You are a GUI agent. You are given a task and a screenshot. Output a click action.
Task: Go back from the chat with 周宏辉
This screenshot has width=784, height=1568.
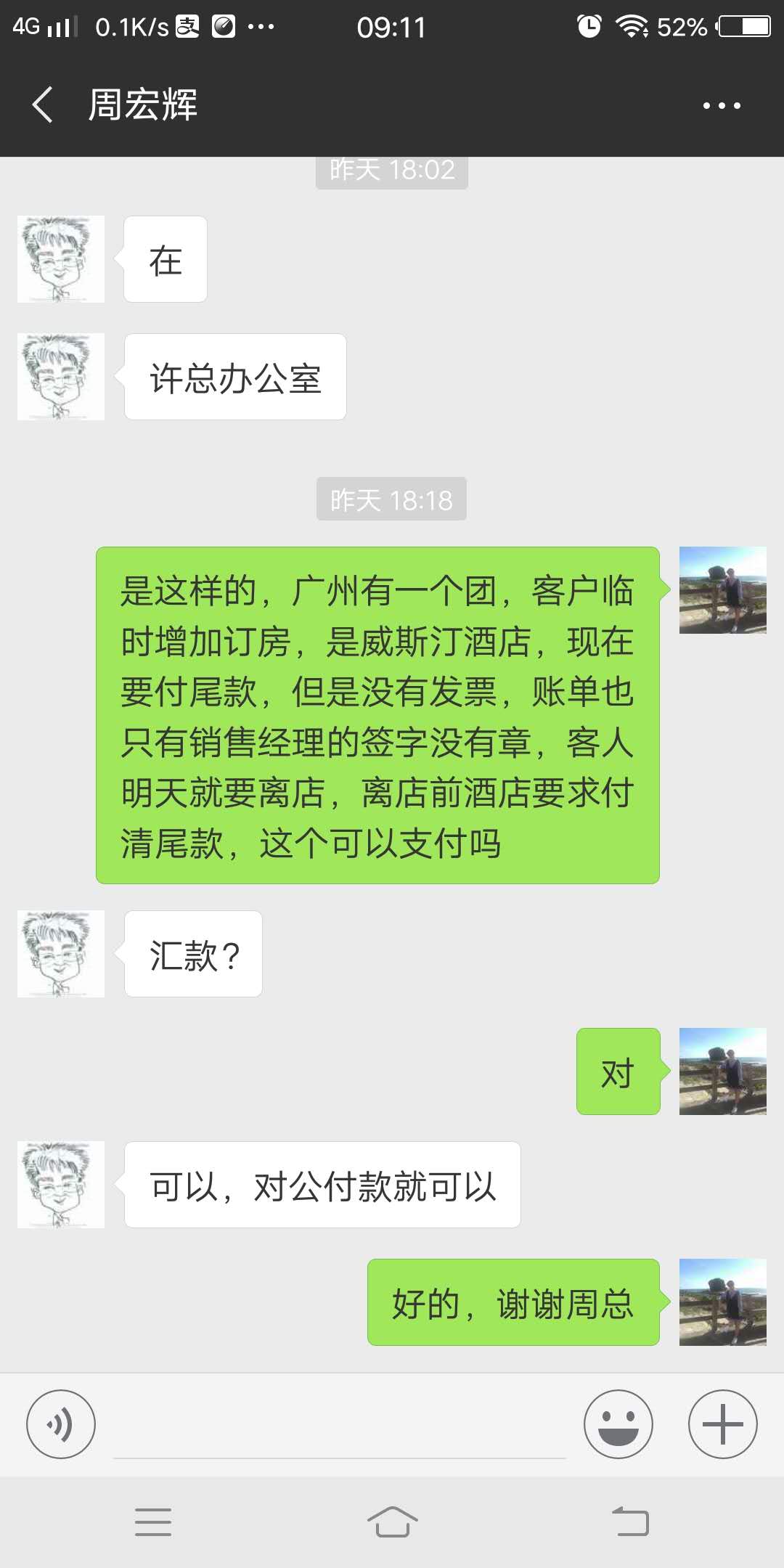[44, 105]
